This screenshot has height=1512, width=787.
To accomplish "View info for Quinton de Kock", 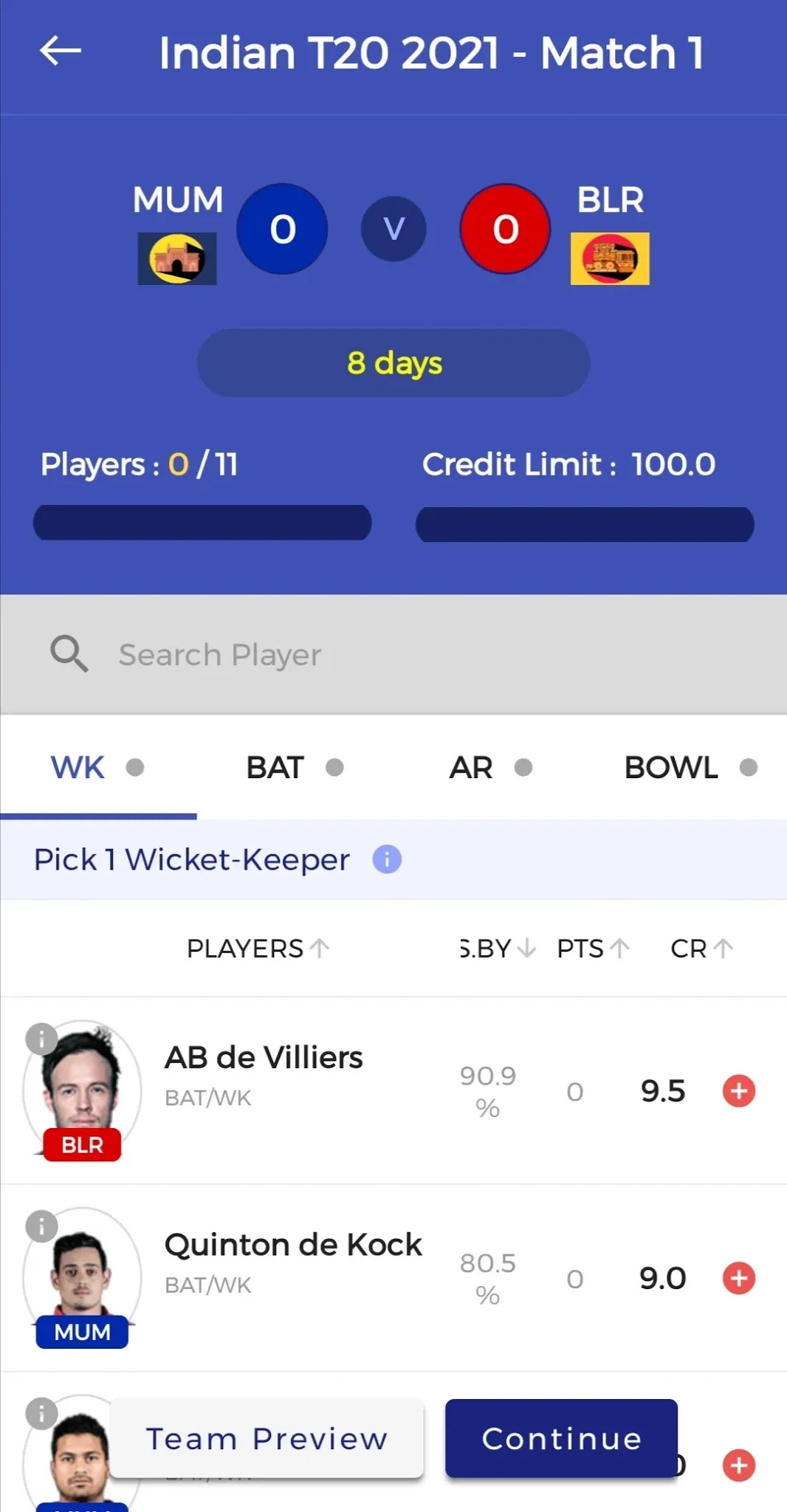I will (x=41, y=1226).
